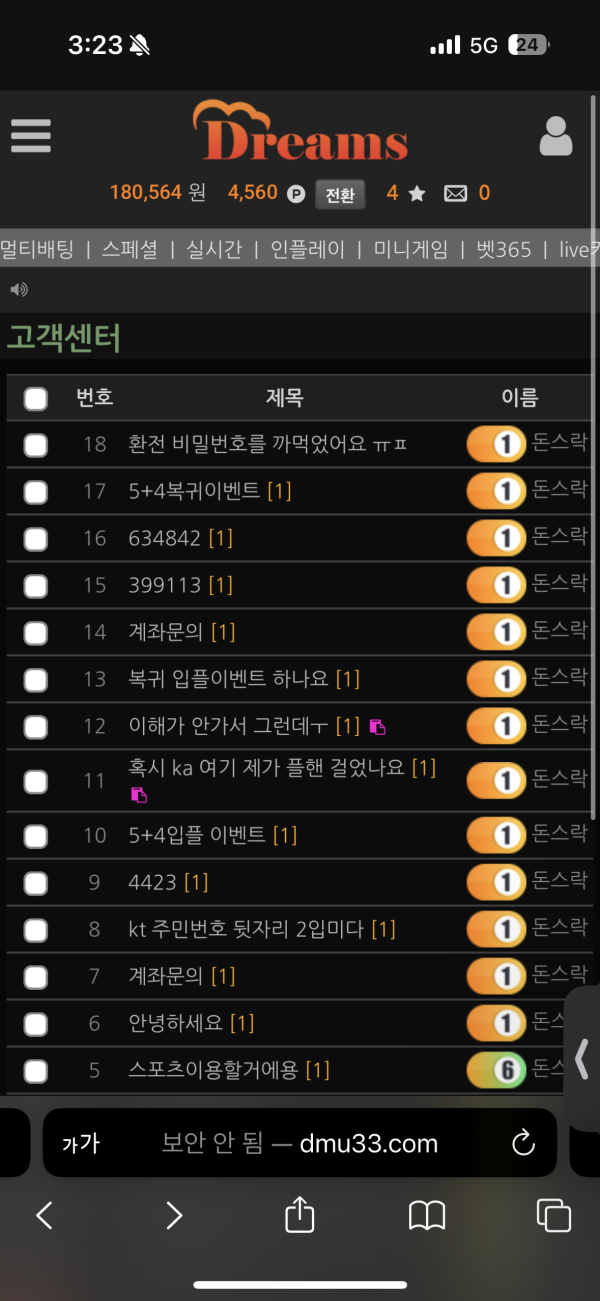This screenshot has width=600, height=1301.
Task: Tap the 전환 points convert button
Action: (x=340, y=194)
